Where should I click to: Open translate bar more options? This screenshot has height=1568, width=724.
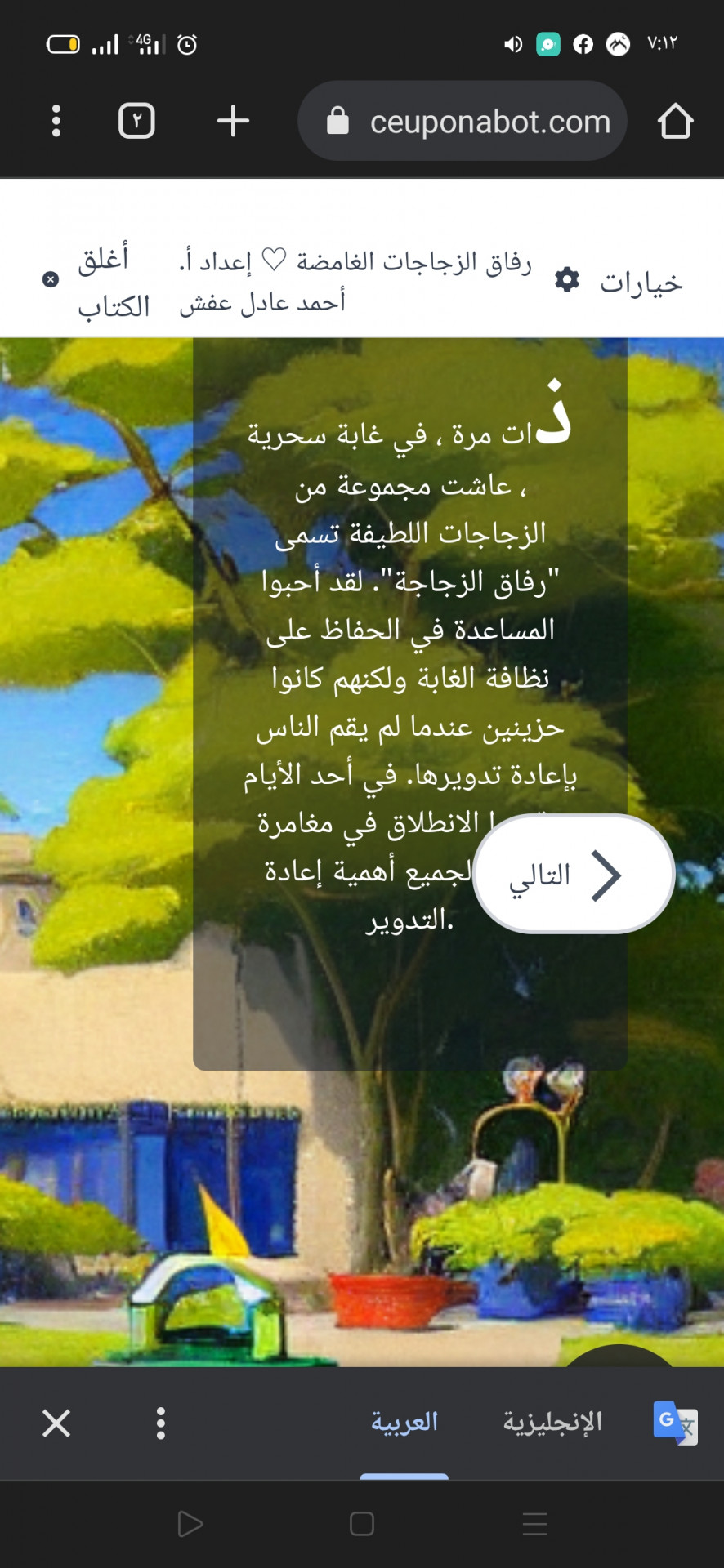pyautogui.click(x=161, y=1423)
